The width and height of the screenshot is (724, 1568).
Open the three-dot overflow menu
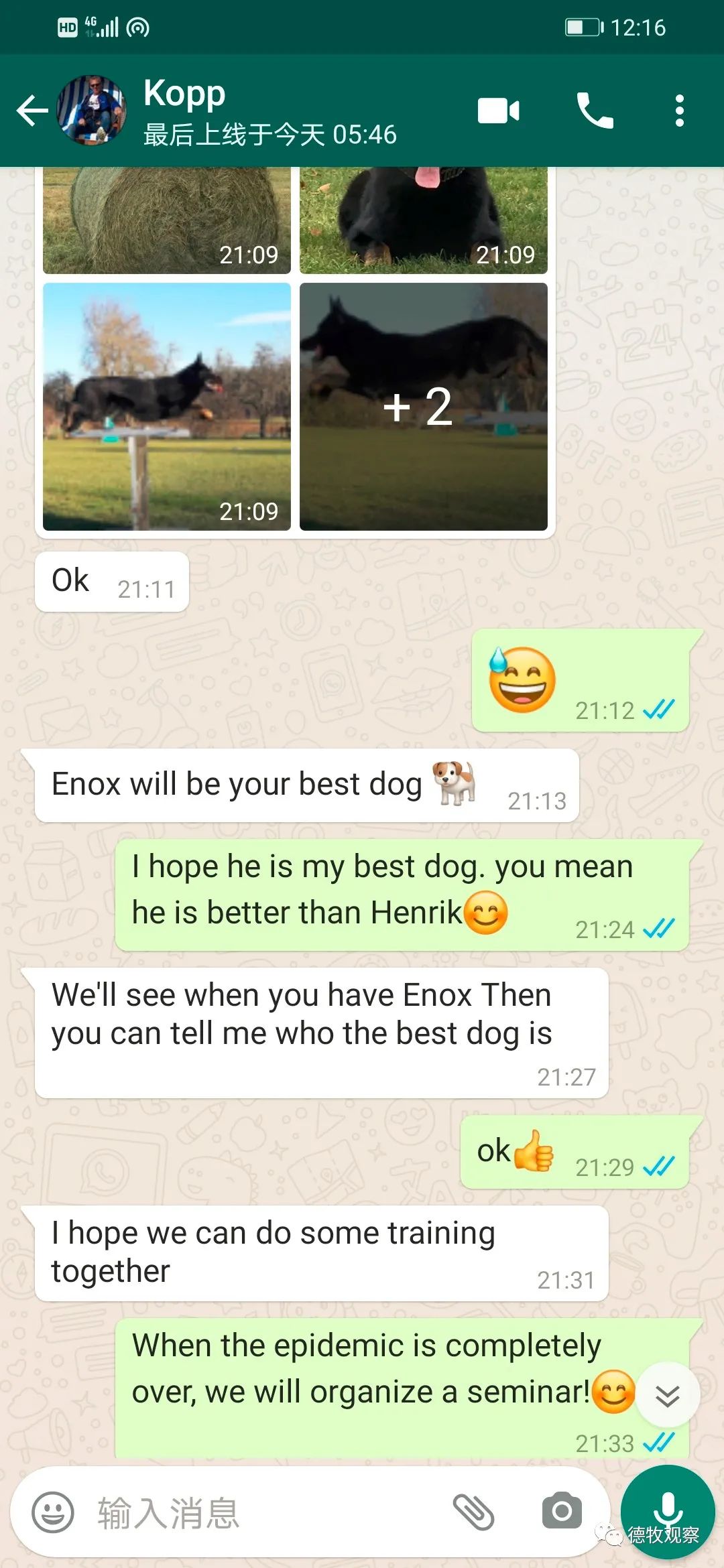point(679,111)
